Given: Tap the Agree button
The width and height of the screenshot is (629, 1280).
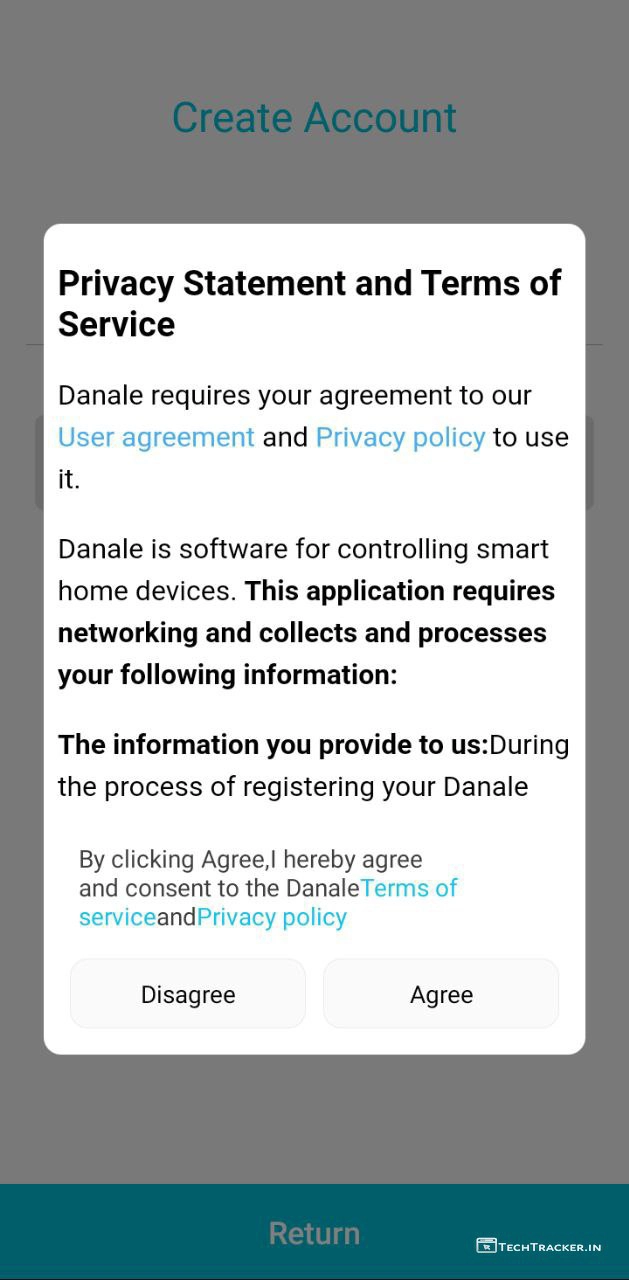Looking at the screenshot, I should [441, 994].
